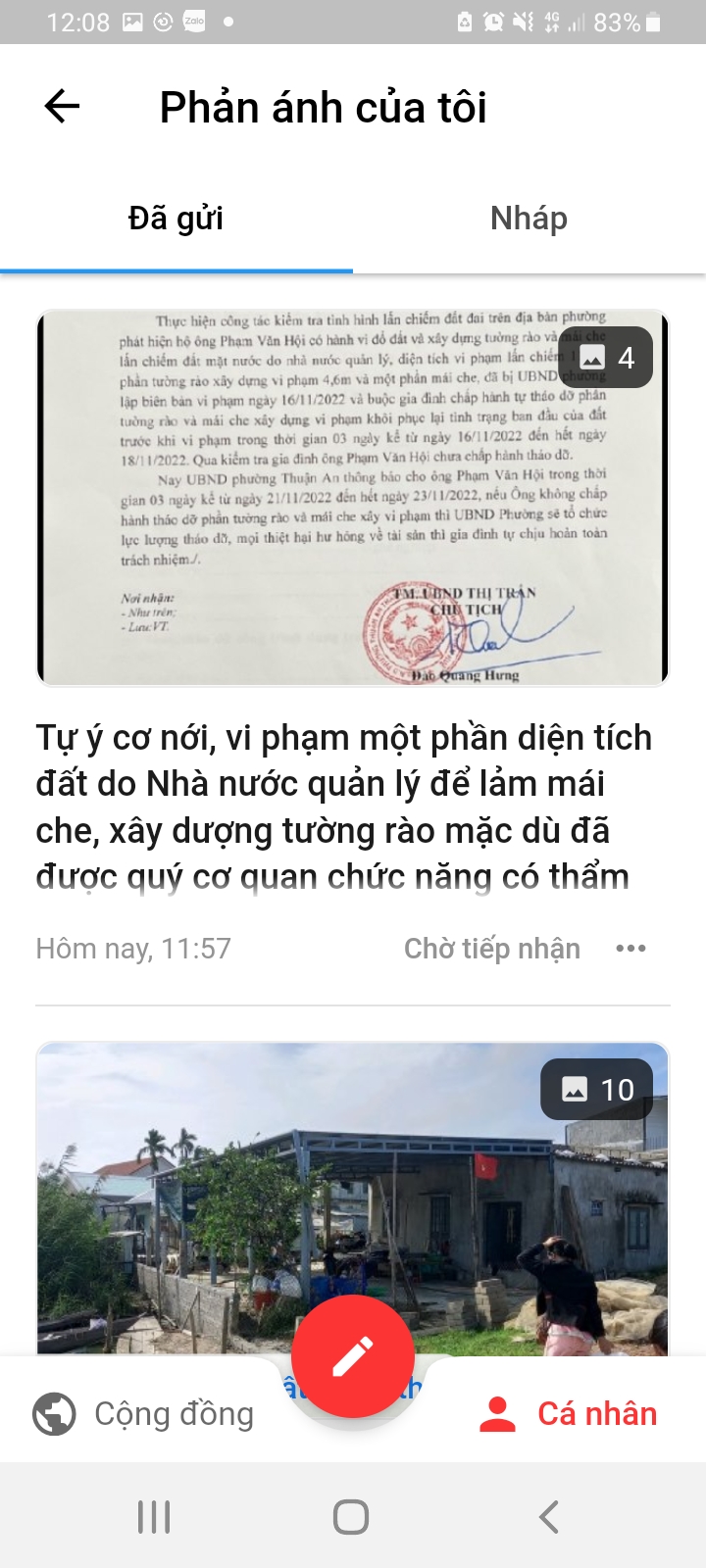
Task: Switch to the Nháp tab
Action: coord(529,219)
